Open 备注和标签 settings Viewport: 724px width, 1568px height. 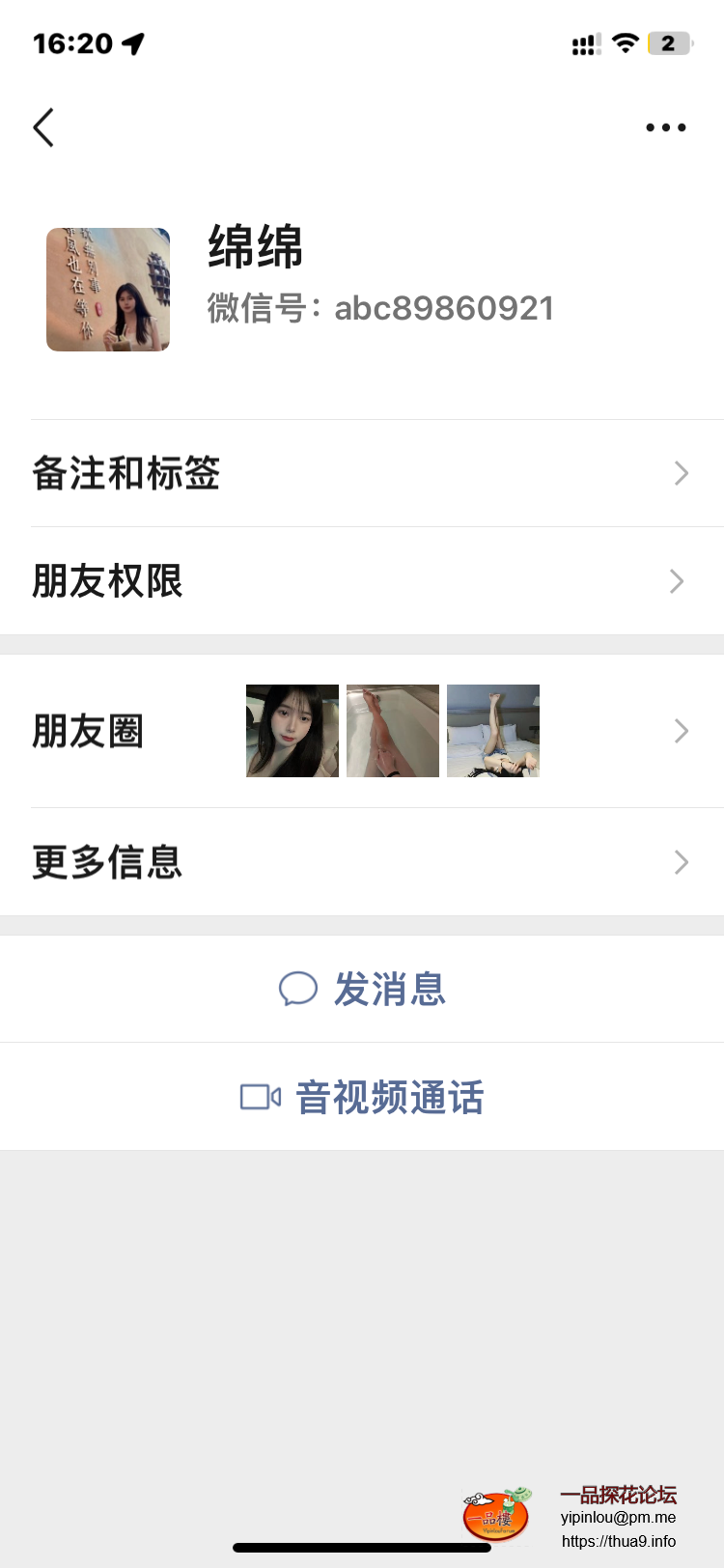click(362, 473)
